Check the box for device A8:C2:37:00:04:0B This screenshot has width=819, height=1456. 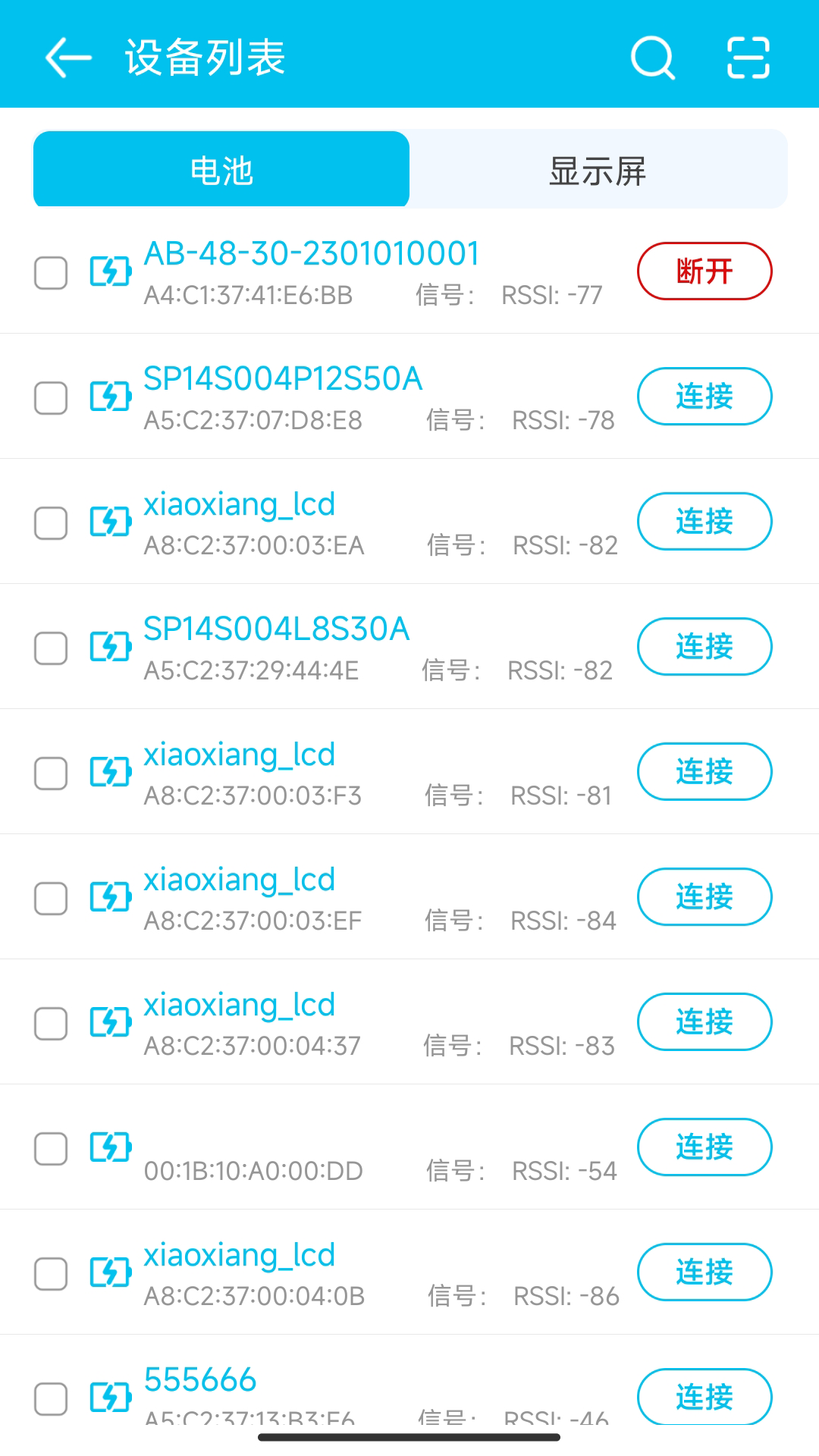pyautogui.click(x=51, y=1274)
